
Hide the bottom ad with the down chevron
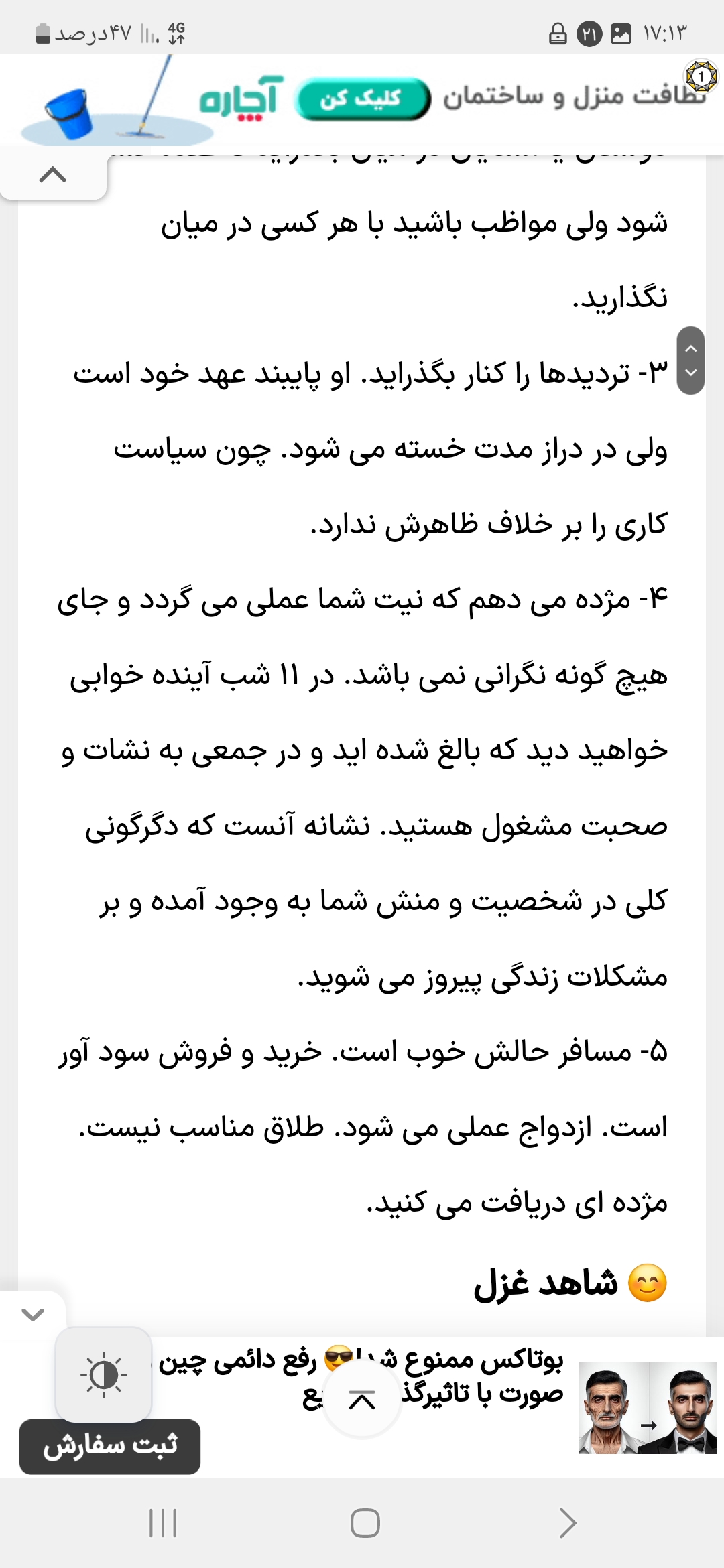[33, 1314]
